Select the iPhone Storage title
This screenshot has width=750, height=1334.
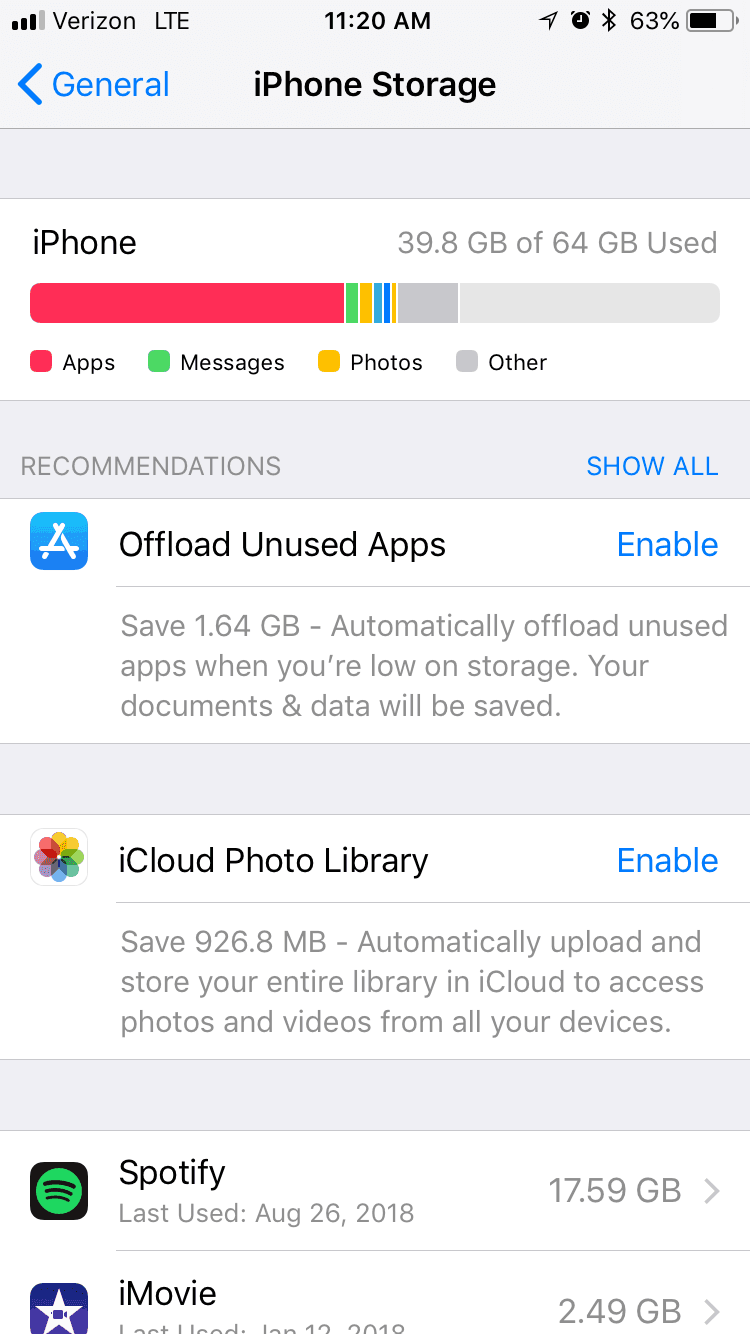375,85
